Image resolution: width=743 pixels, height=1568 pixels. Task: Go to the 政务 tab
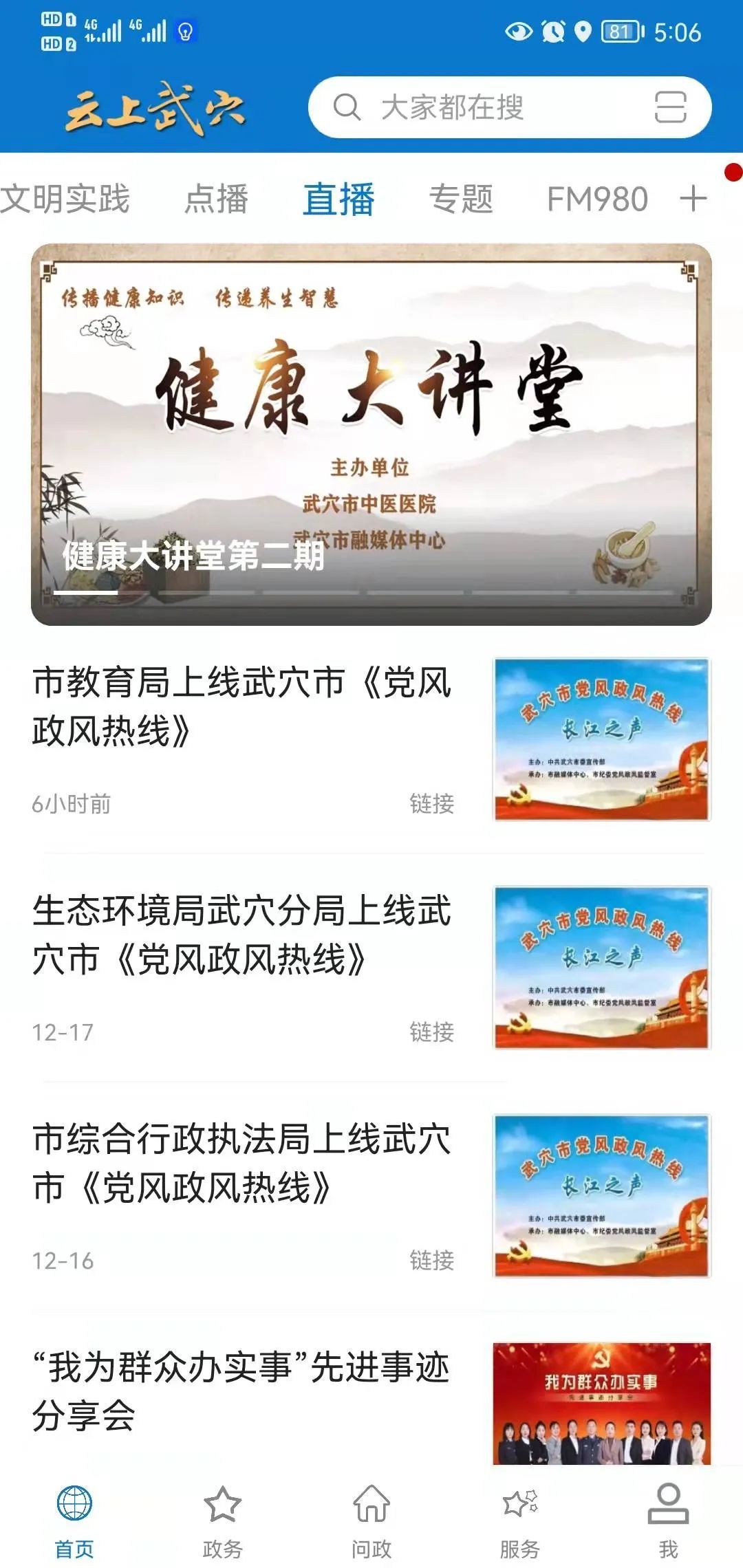click(x=222, y=1521)
